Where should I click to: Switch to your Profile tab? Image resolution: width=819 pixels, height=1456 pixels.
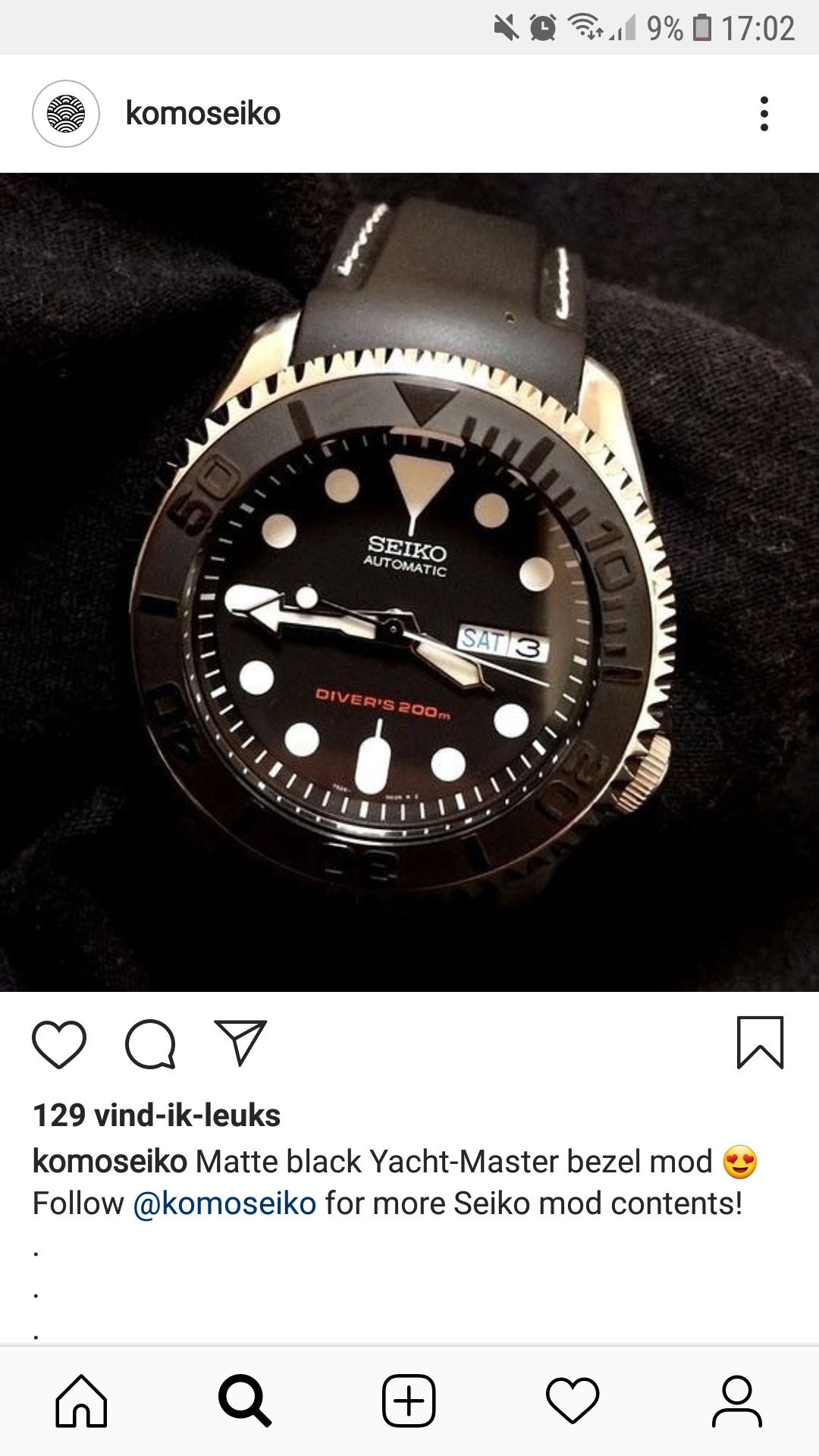coord(737,1401)
